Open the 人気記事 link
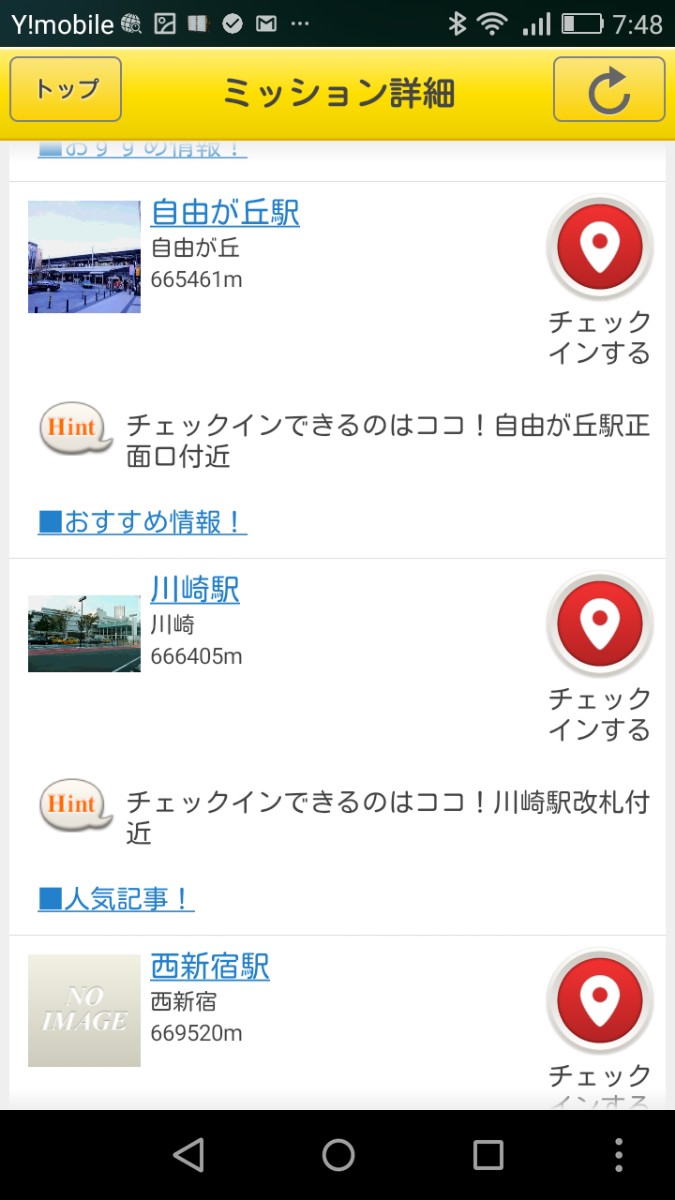The width and height of the screenshot is (675, 1200). [116, 899]
